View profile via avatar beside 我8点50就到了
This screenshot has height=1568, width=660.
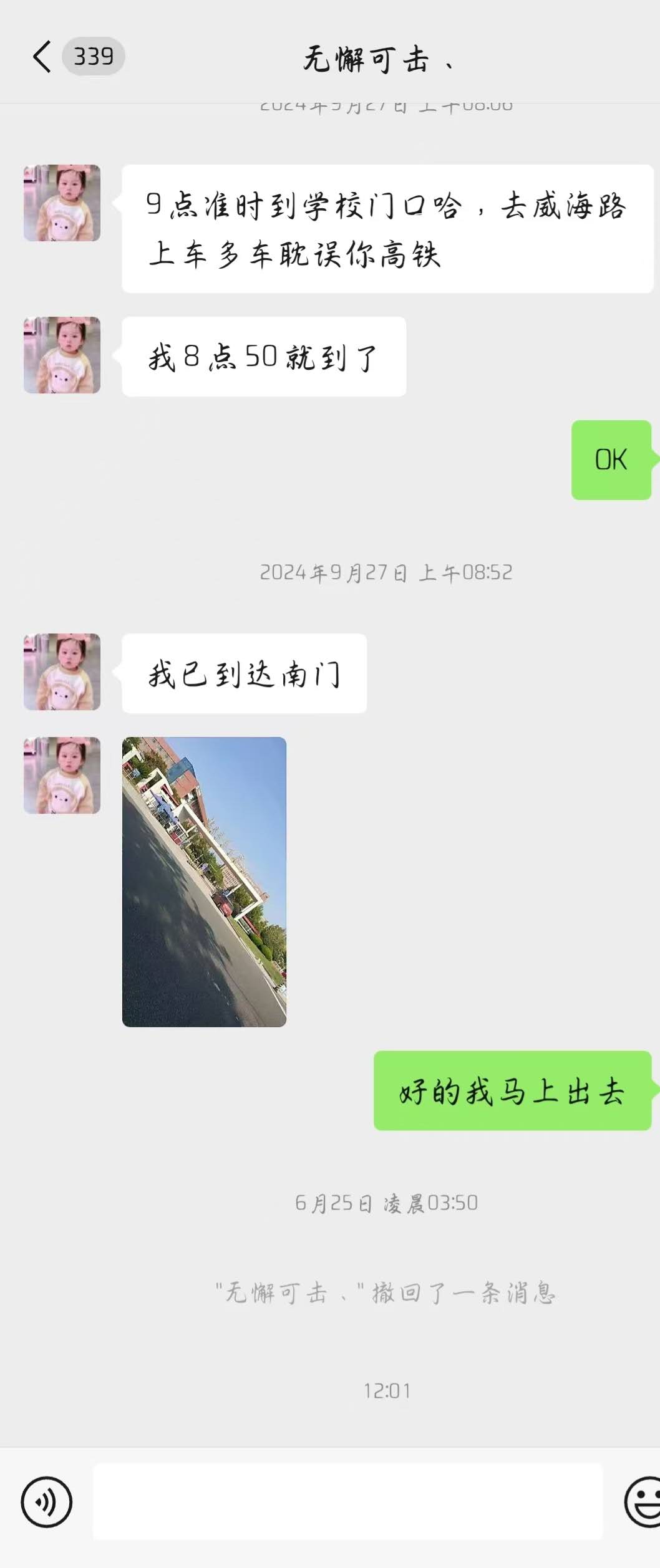pyautogui.click(x=62, y=355)
